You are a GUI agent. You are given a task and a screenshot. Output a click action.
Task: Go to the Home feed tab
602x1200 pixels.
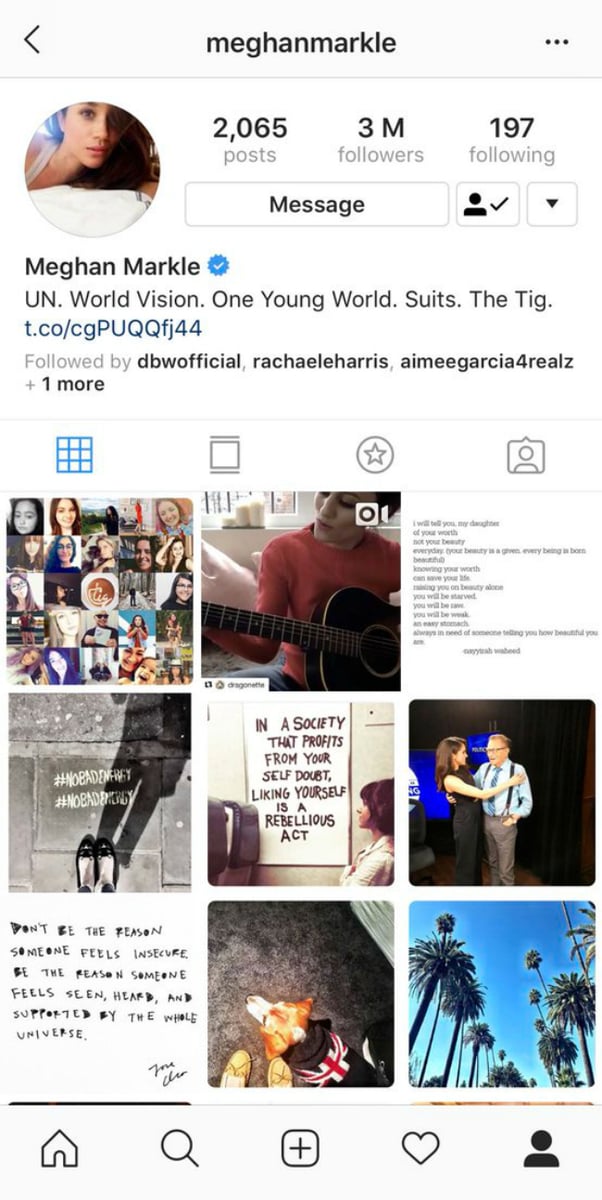pos(59,1149)
